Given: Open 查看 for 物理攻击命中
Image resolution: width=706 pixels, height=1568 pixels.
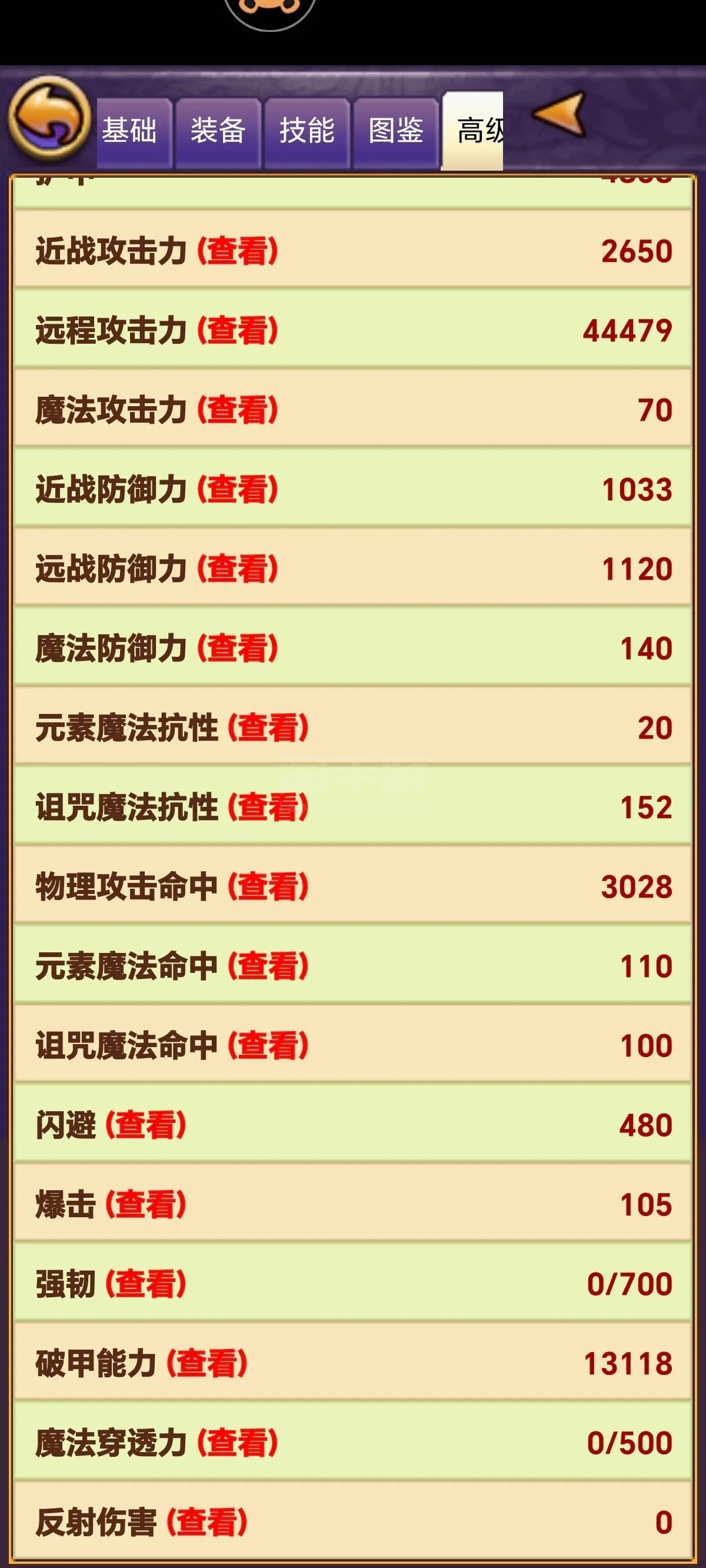Looking at the screenshot, I should coord(268,887).
